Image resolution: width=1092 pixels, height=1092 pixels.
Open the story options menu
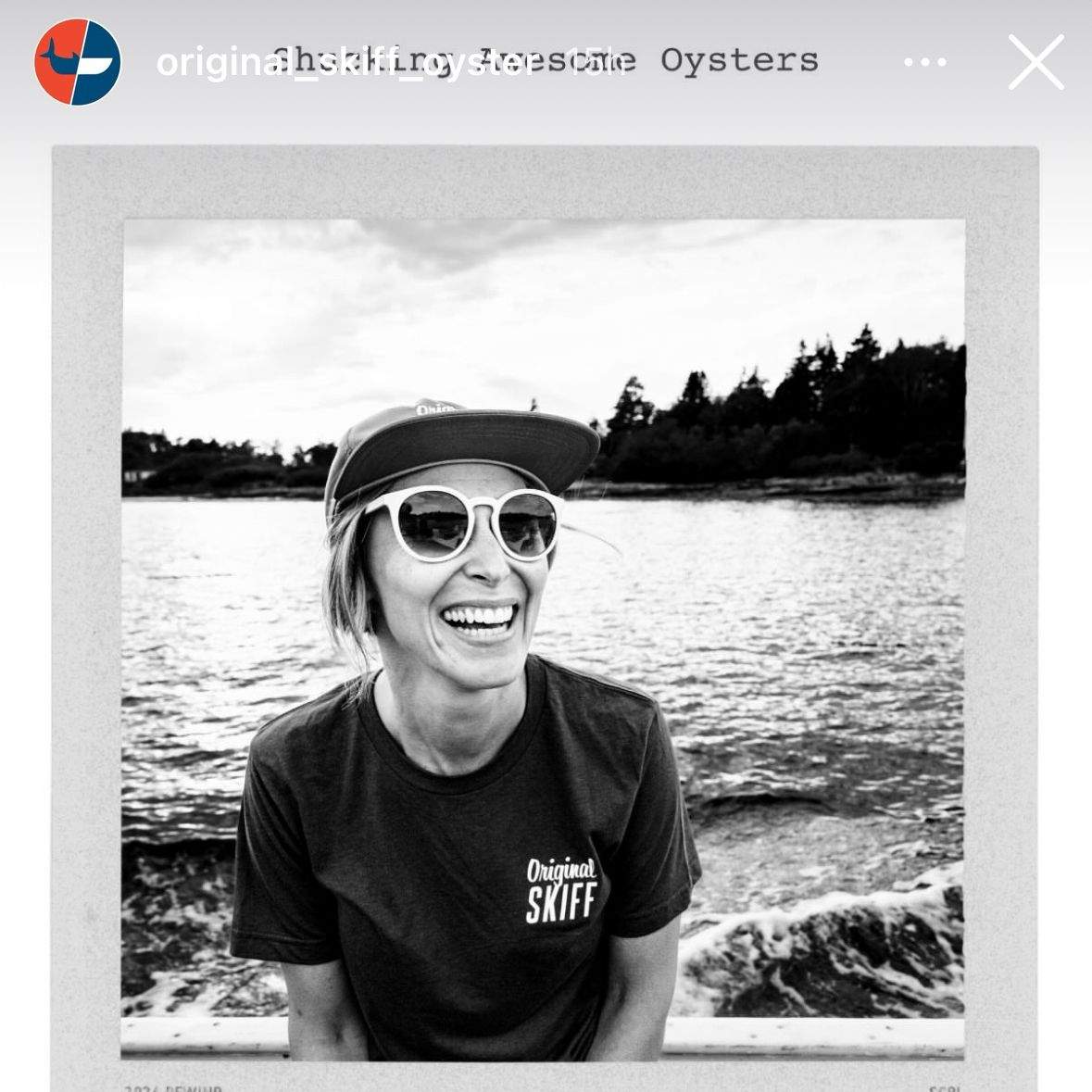[924, 63]
